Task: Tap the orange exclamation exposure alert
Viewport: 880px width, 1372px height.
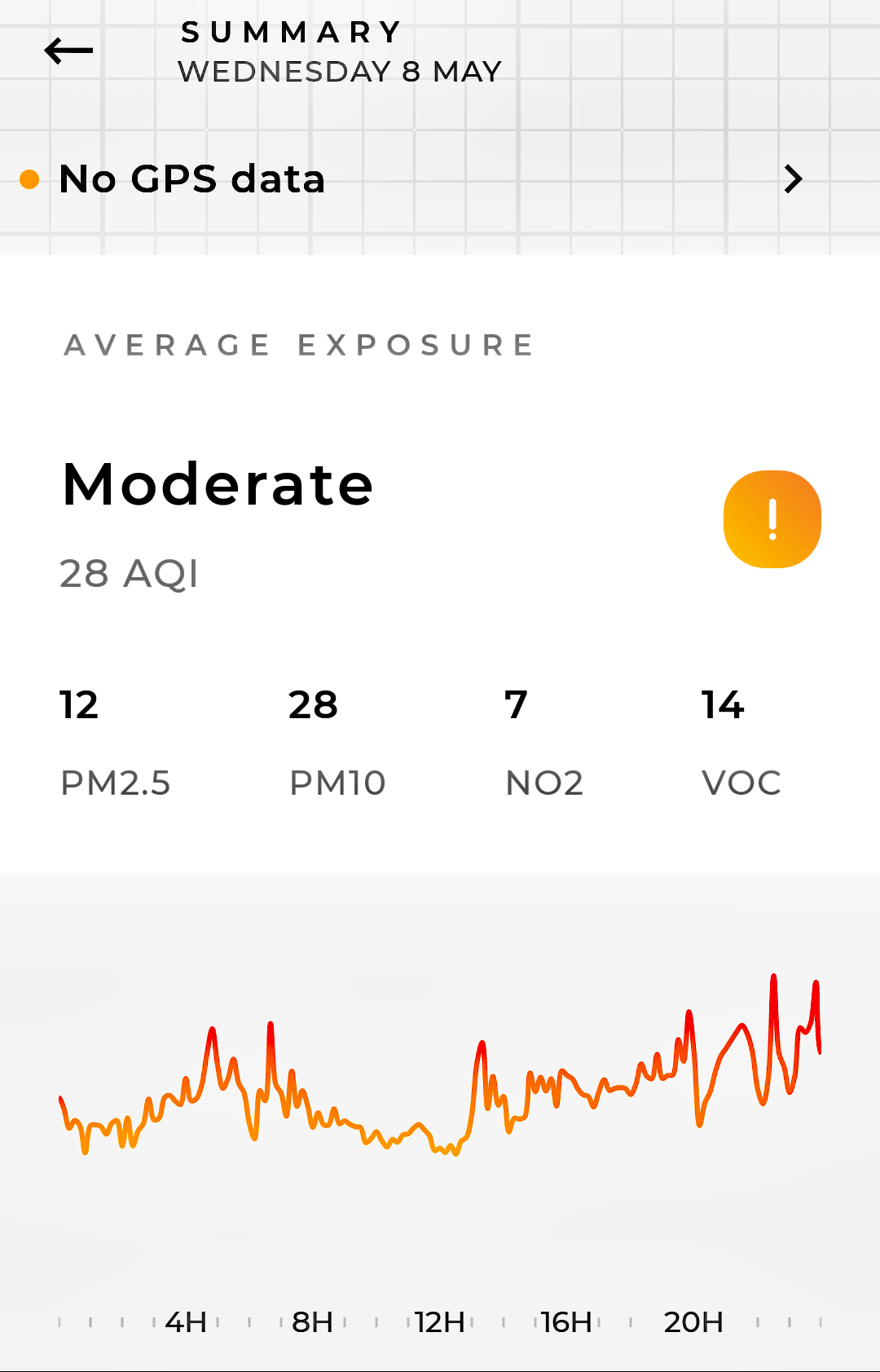Action: pos(772,519)
